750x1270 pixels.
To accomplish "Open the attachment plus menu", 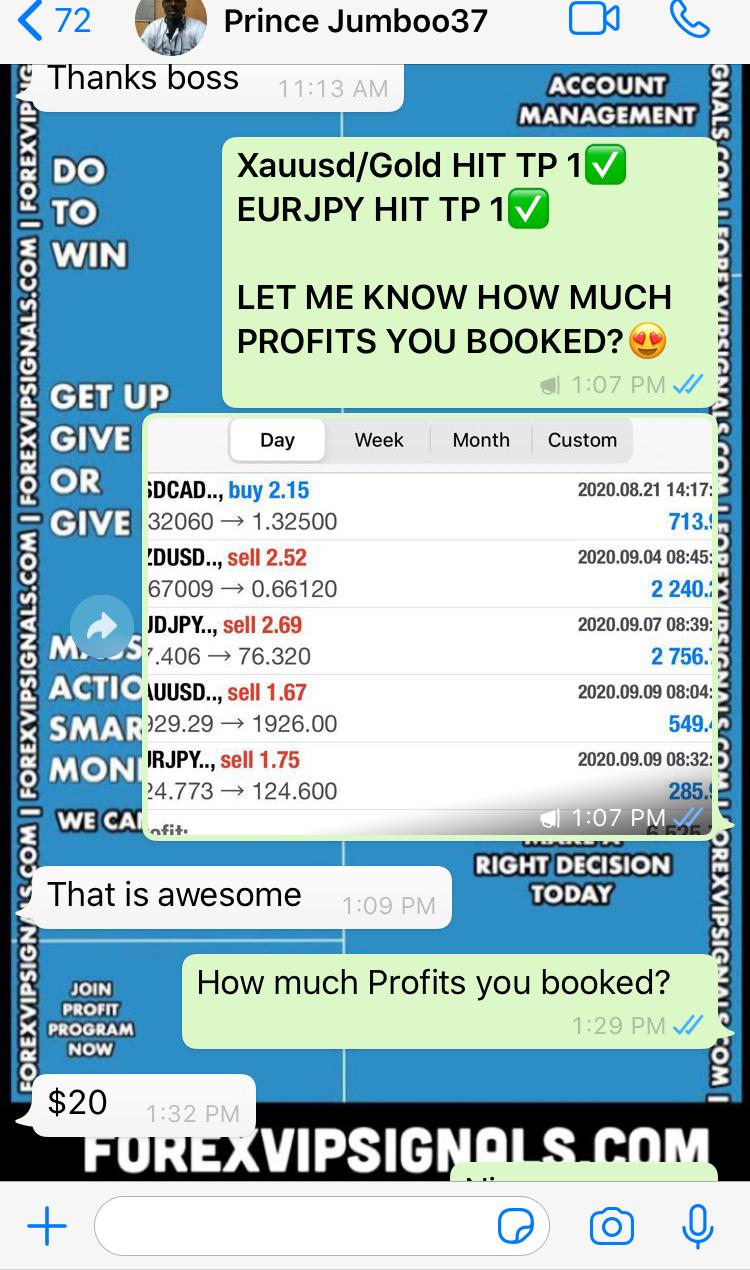I will pos(46,1226).
